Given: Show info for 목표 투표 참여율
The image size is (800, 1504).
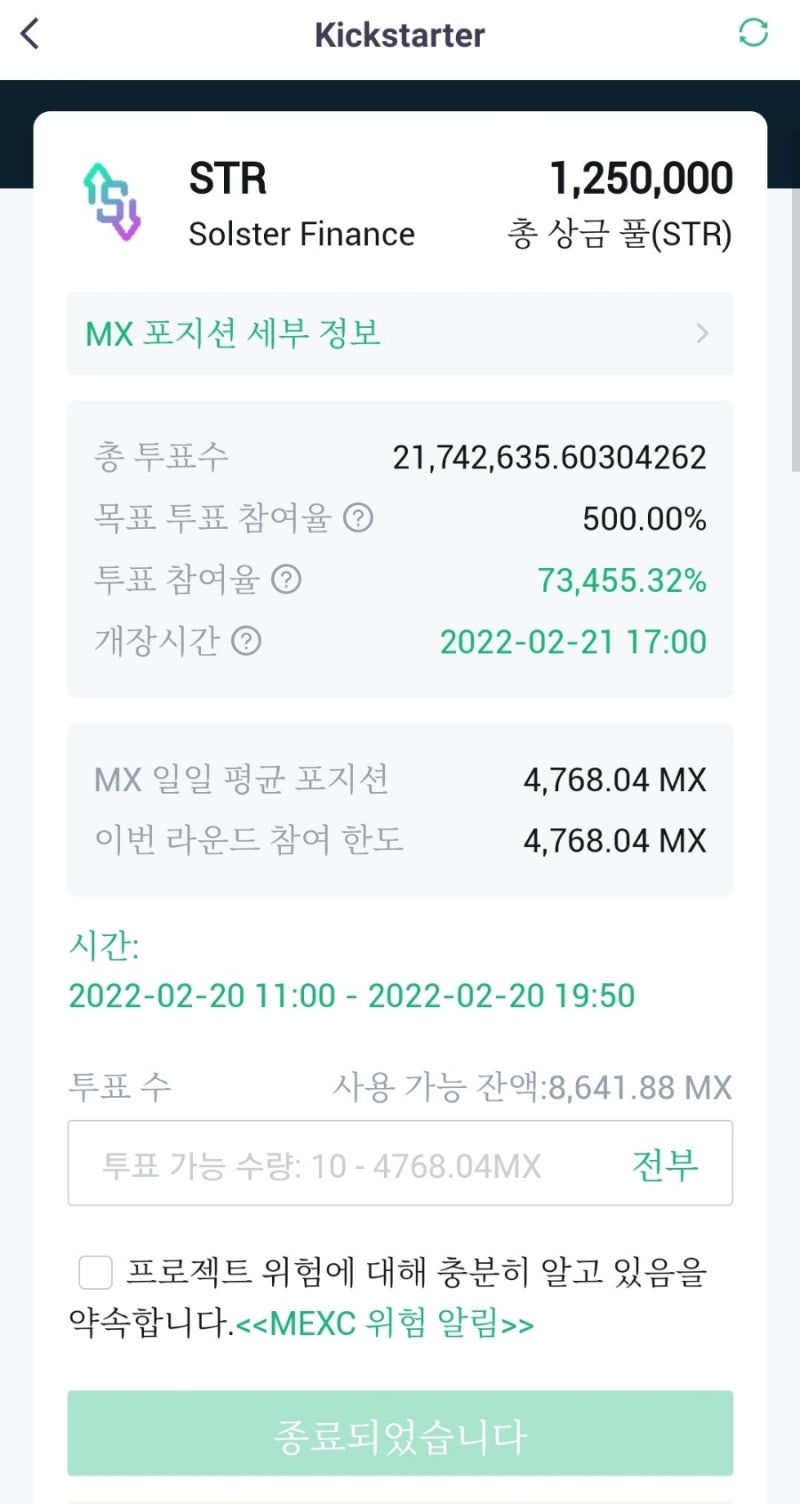Looking at the screenshot, I should (x=358, y=518).
